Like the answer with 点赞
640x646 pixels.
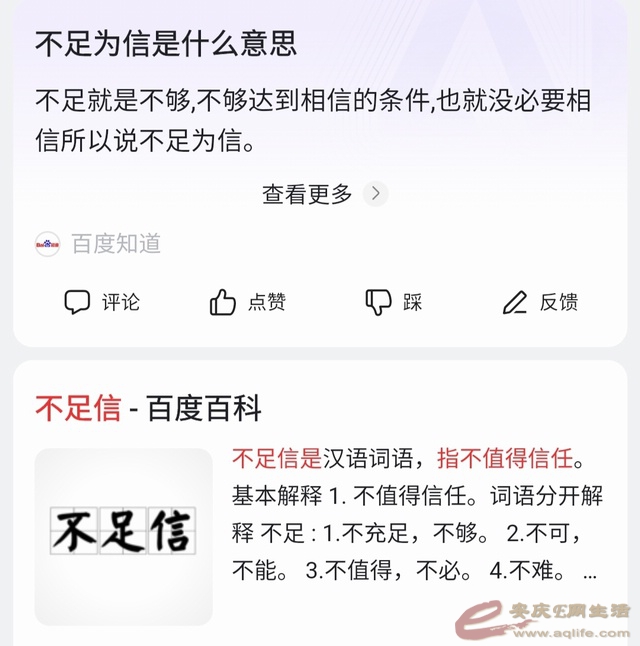click(247, 302)
